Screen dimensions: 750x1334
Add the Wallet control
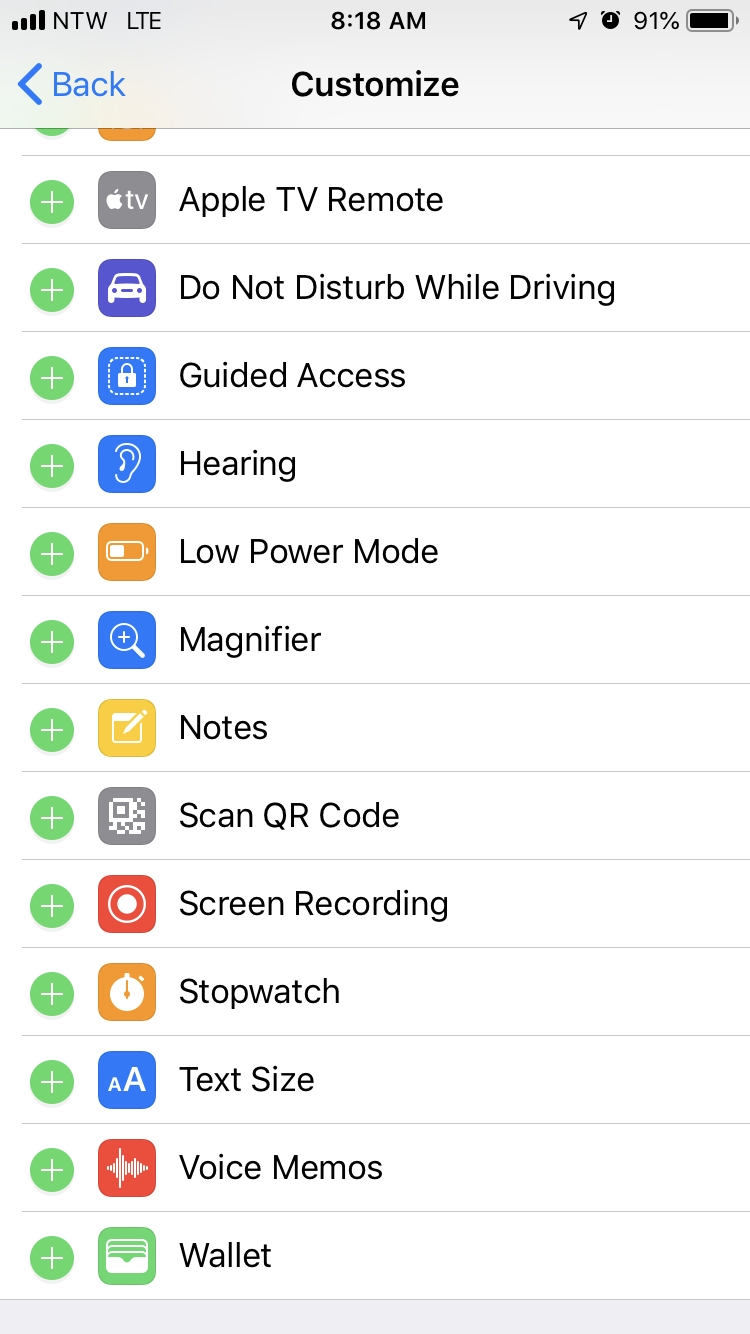click(x=52, y=1257)
